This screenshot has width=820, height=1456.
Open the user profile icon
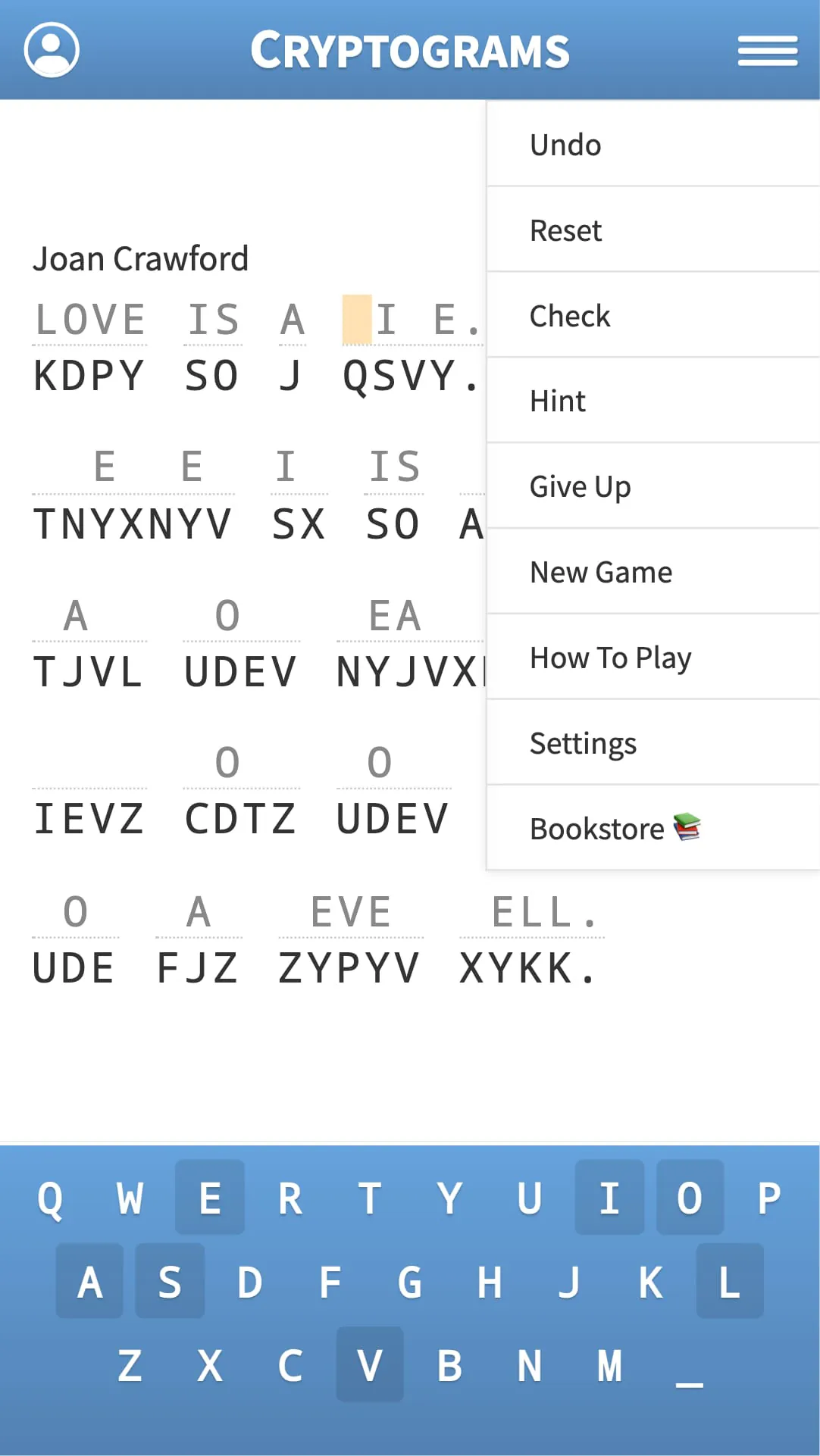pyautogui.click(x=51, y=48)
